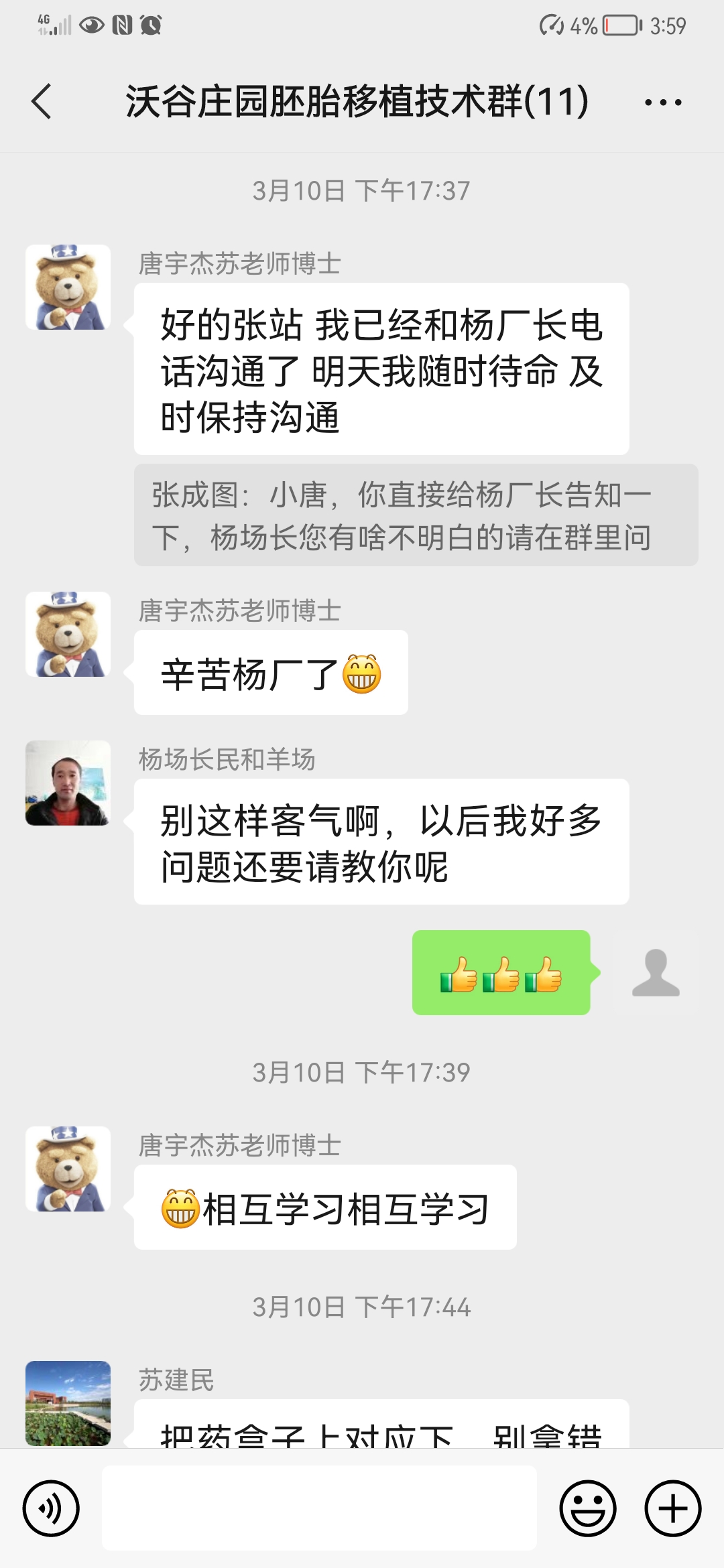The width and height of the screenshot is (724, 1568).
Task: Open the emoji sticker panel
Action: click(588, 1508)
